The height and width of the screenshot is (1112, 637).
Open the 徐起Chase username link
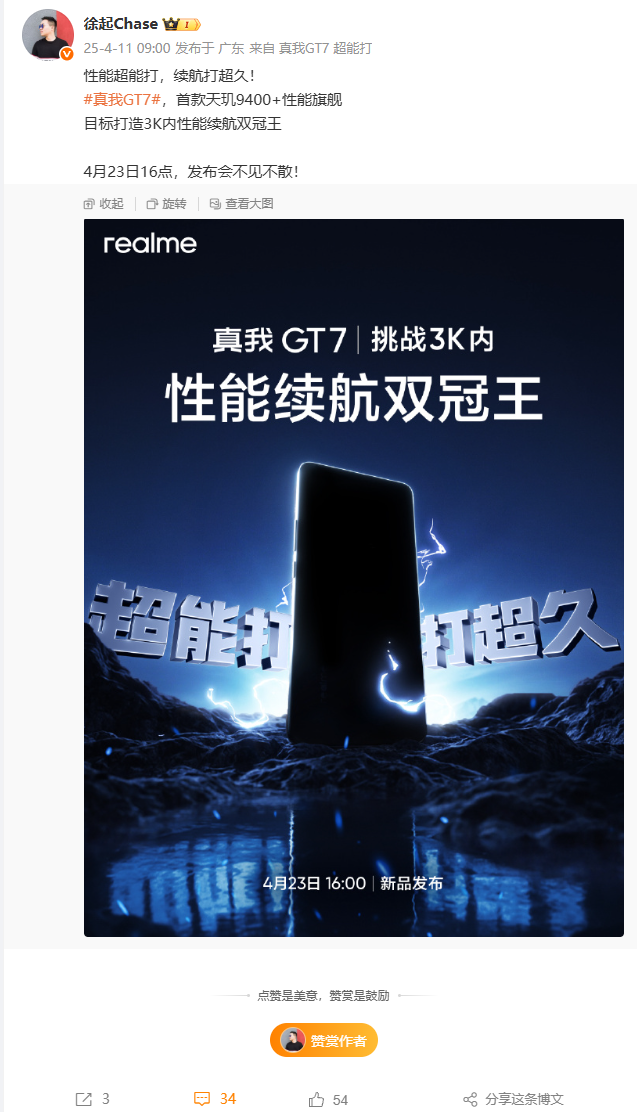click(121, 24)
